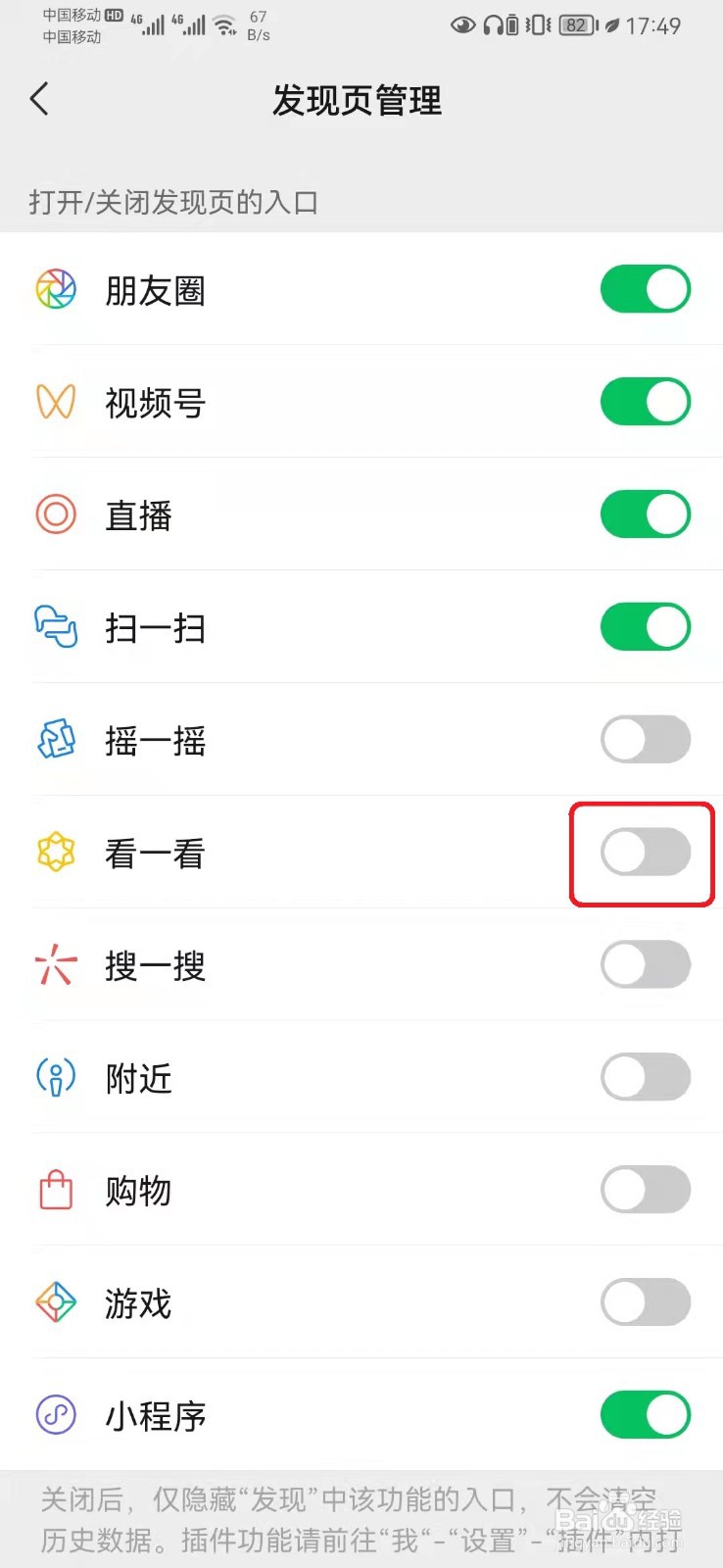Click the Games (游戏) icon
Viewport: 723px width, 1568px height.
(56, 1303)
